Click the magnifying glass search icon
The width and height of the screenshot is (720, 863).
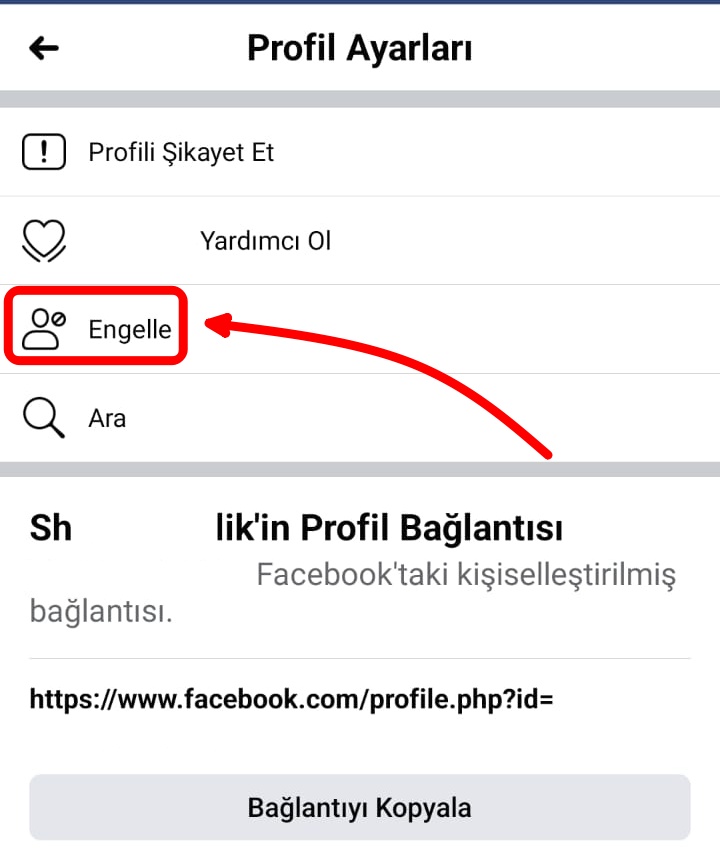[43, 417]
